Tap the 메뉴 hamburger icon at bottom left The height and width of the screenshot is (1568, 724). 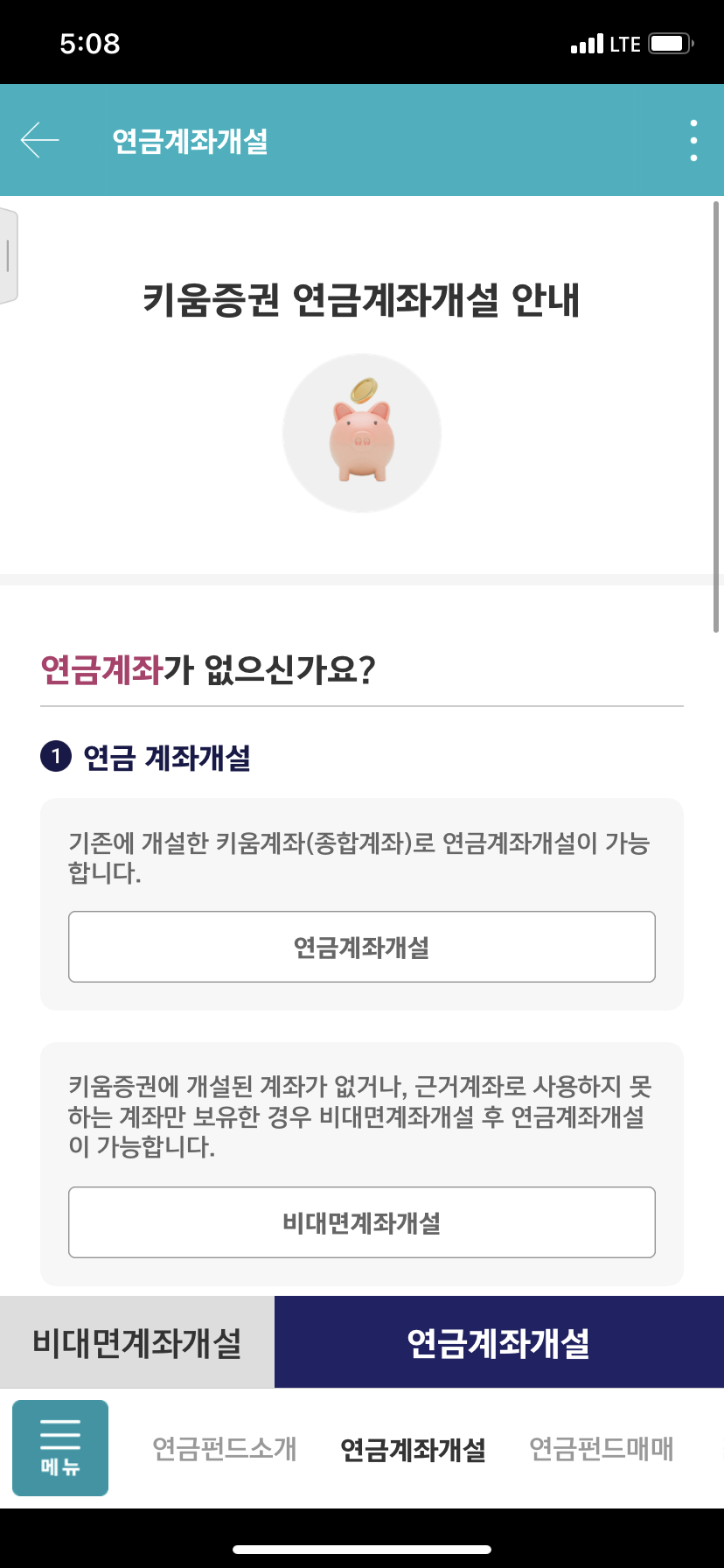pyautogui.click(x=59, y=1448)
